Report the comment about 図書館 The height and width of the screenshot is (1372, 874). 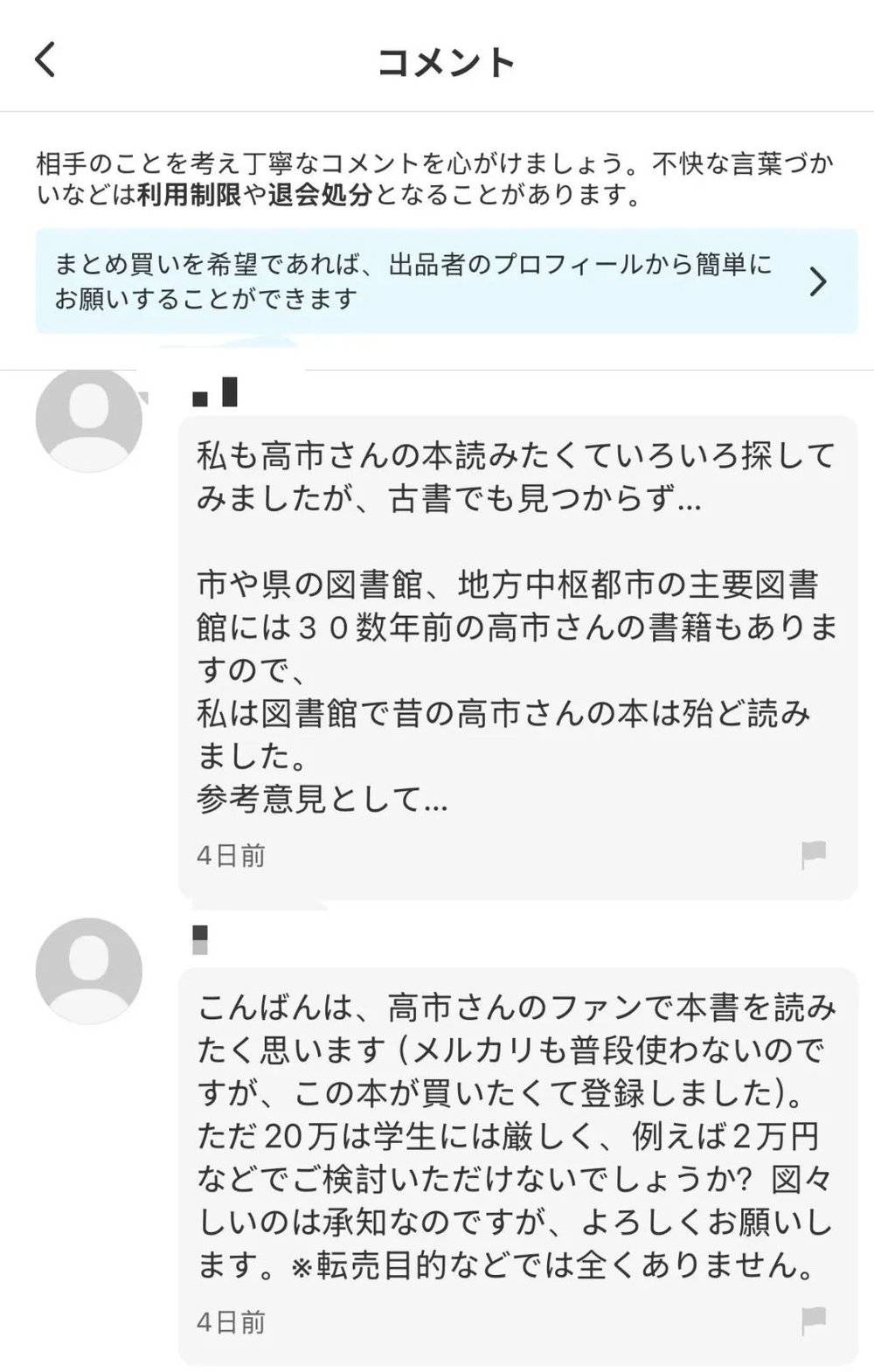(x=813, y=854)
